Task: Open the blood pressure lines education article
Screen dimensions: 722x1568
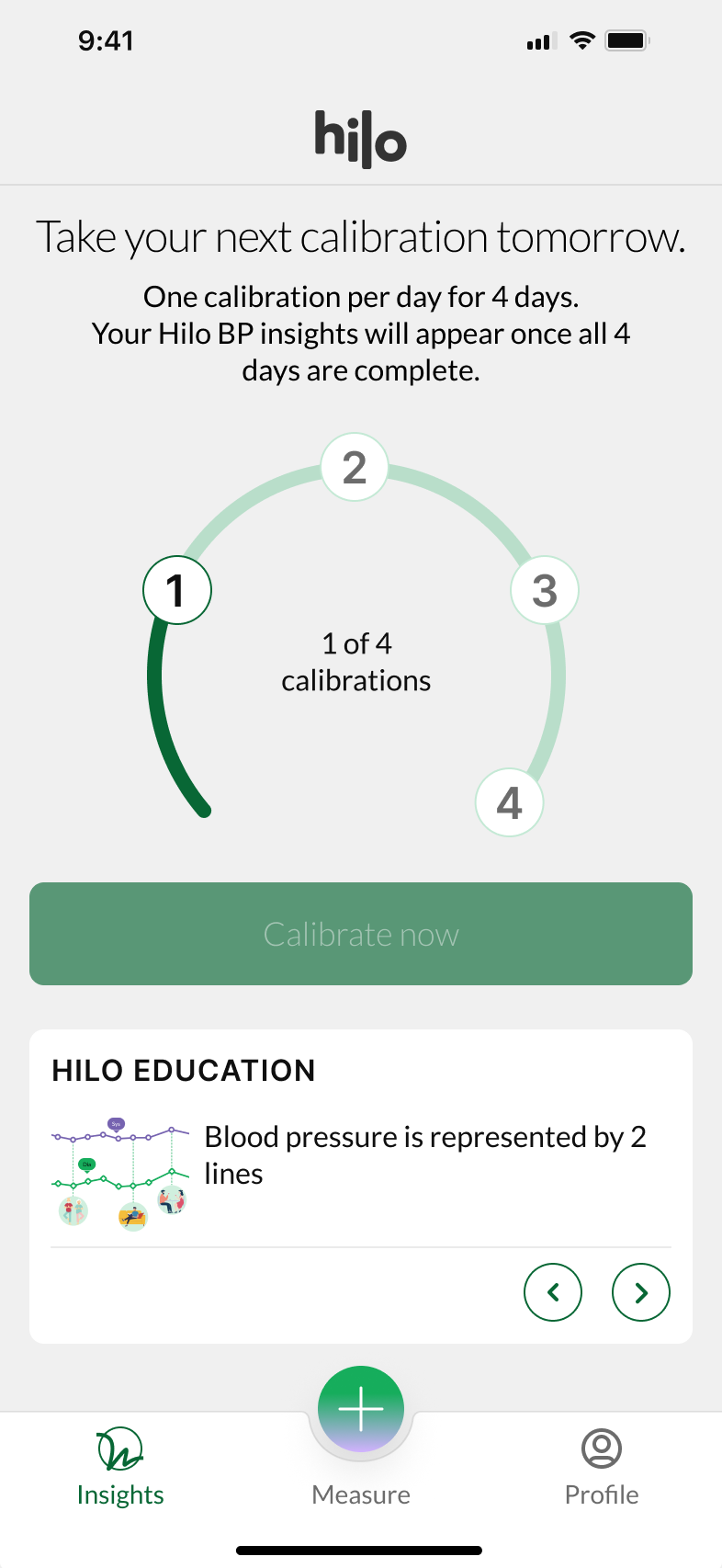Action: [x=424, y=1155]
